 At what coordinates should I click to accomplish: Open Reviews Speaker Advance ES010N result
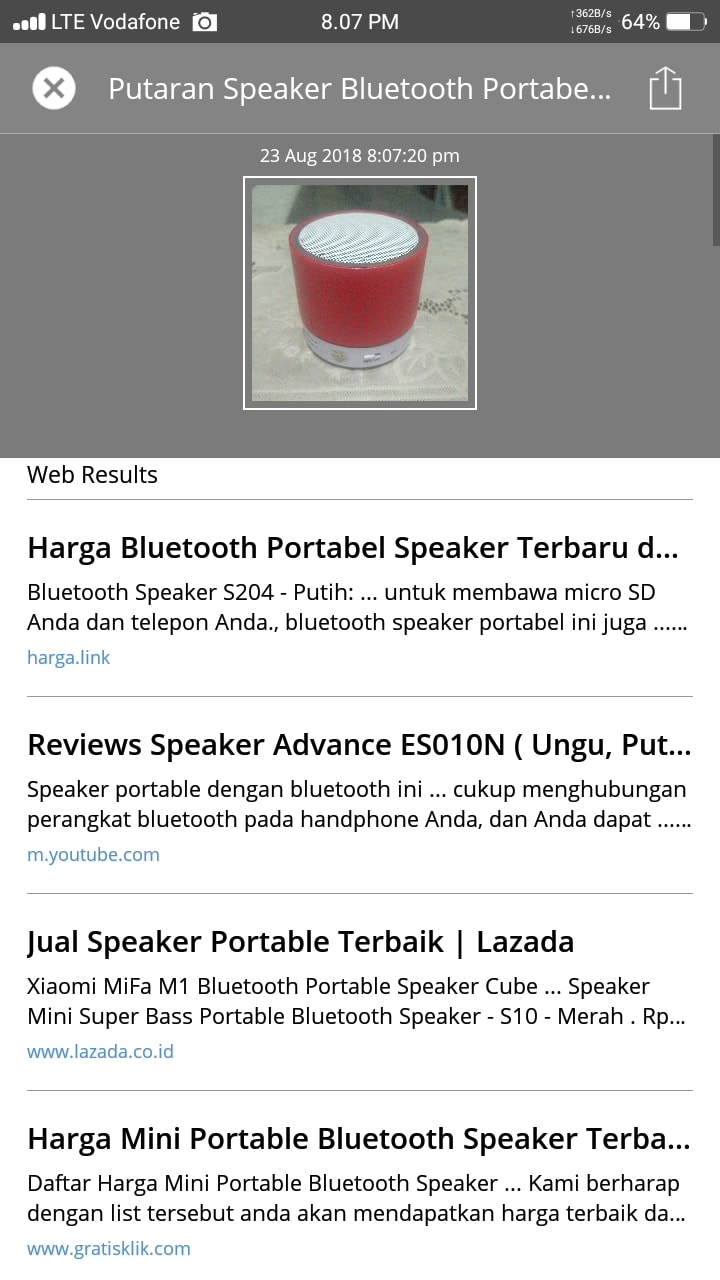(x=359, y=745)
